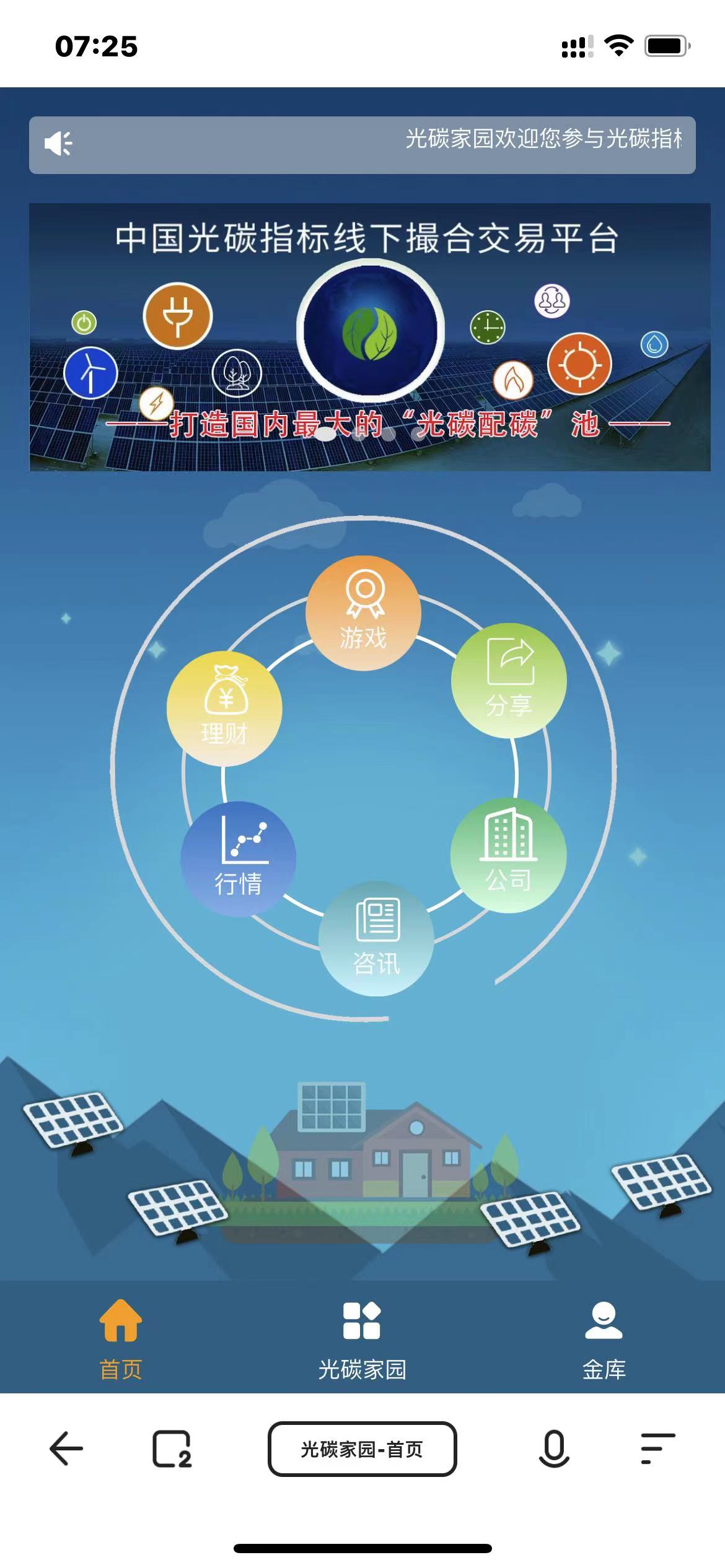725x1568 pixels.
Task: Open the 理财 (finance) circle
Action: click(x=224, y=709)
